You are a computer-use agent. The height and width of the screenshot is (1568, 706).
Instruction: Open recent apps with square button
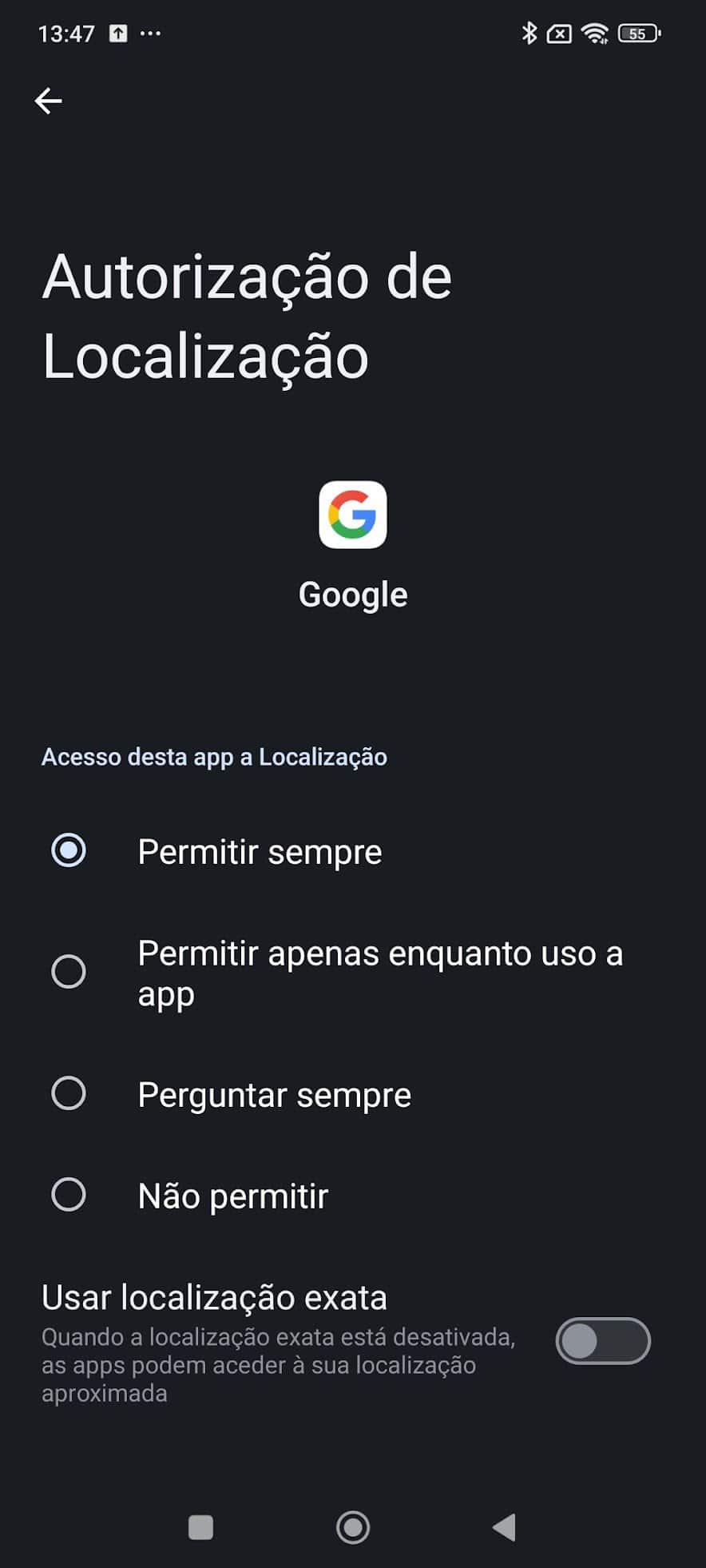coord(200,1527)
